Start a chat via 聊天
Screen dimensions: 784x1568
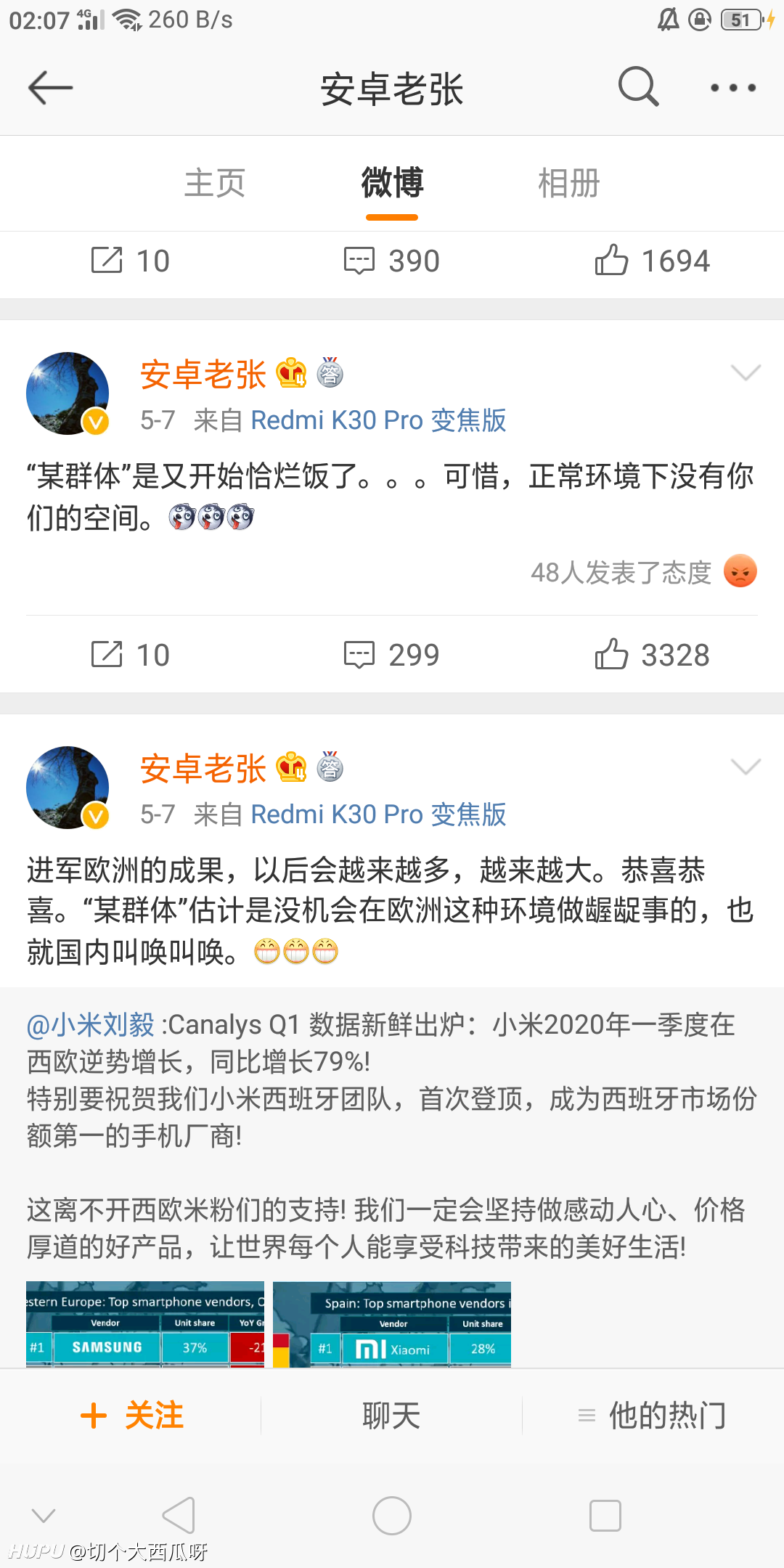pyautogui.click(x=391, y=1416)
